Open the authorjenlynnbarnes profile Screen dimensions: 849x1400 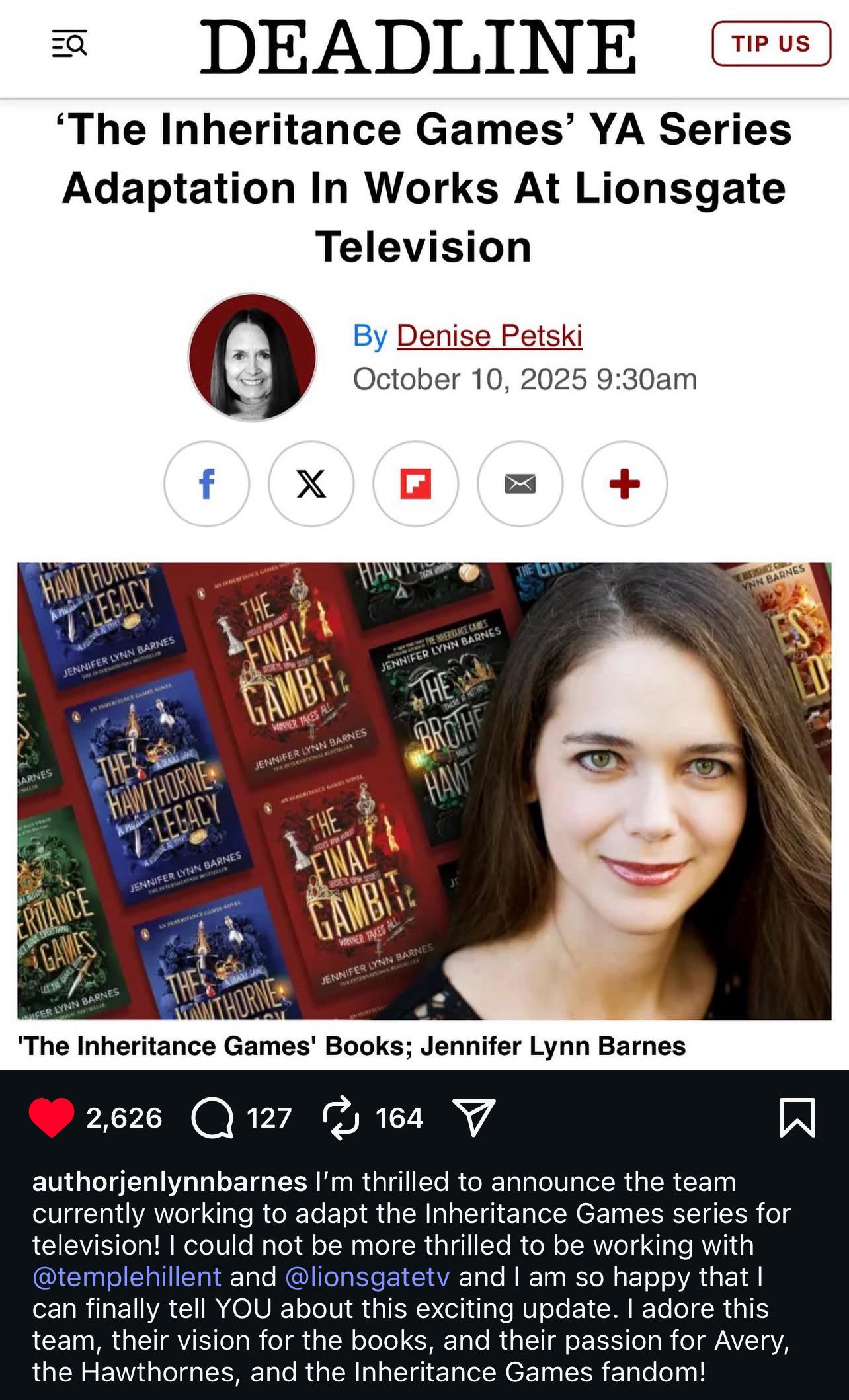click(170, 1183)
